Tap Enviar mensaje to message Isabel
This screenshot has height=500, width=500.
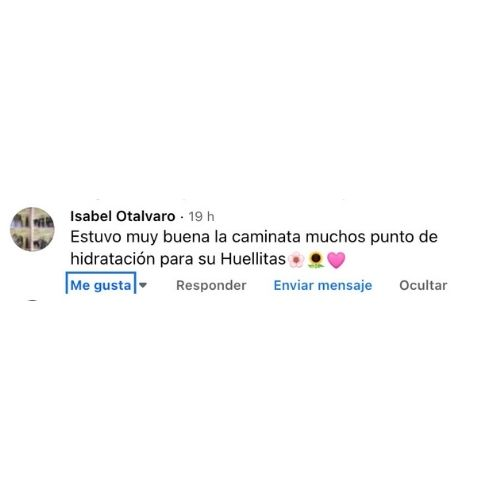coord(323,285)
